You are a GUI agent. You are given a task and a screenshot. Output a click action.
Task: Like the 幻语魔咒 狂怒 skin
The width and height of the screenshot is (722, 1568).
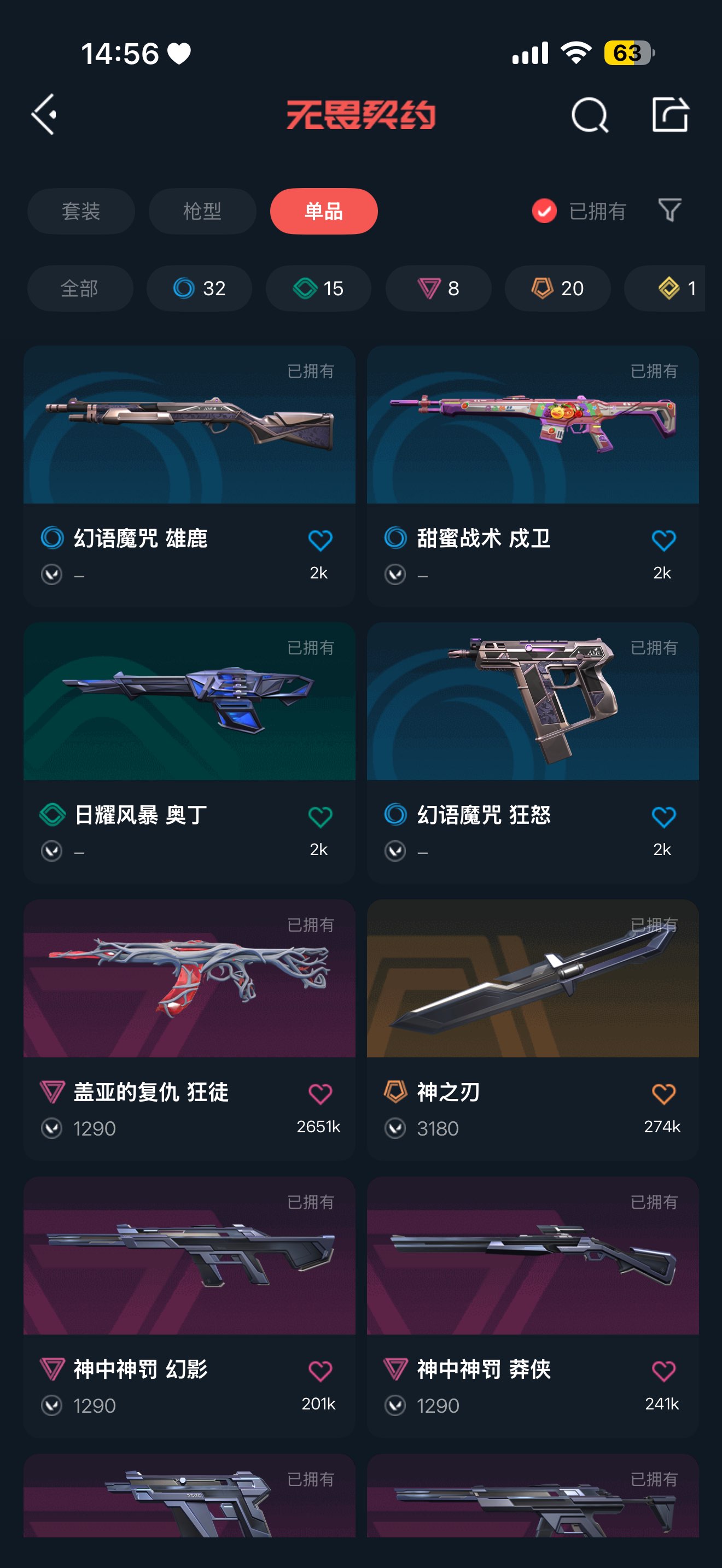[663, 817]
